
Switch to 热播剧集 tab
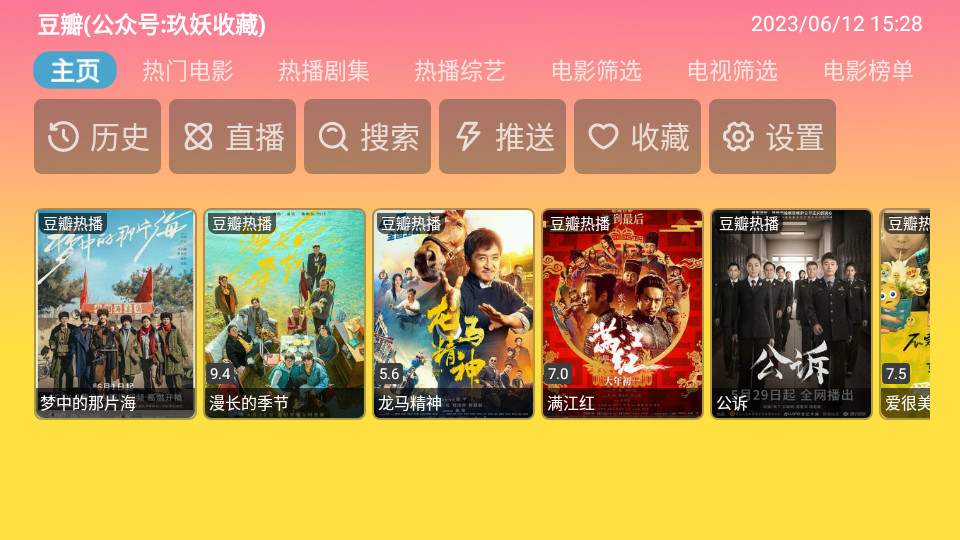pyautogui.click(x=323, y=71)
